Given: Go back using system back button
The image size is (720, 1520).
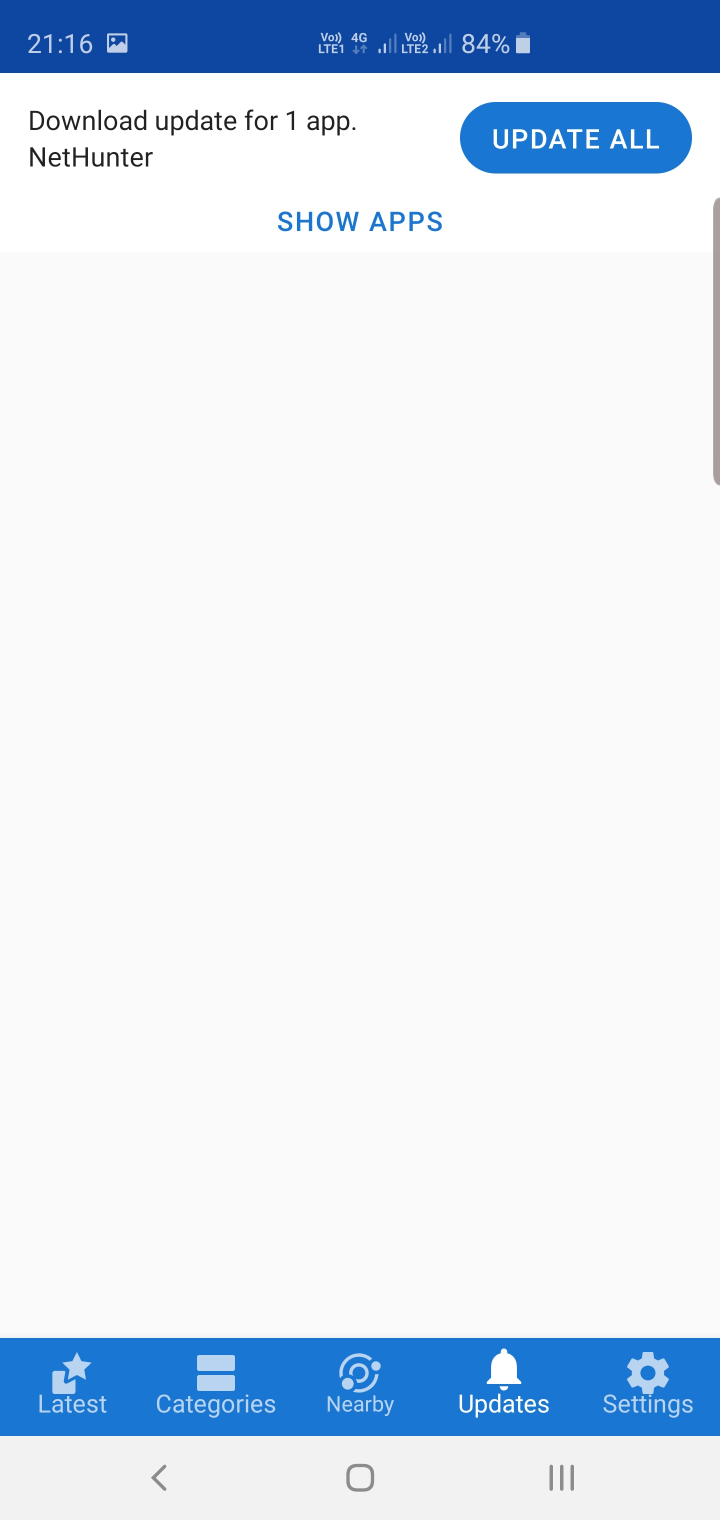Looking at the screenshot, I should [x=158, y=1477].
